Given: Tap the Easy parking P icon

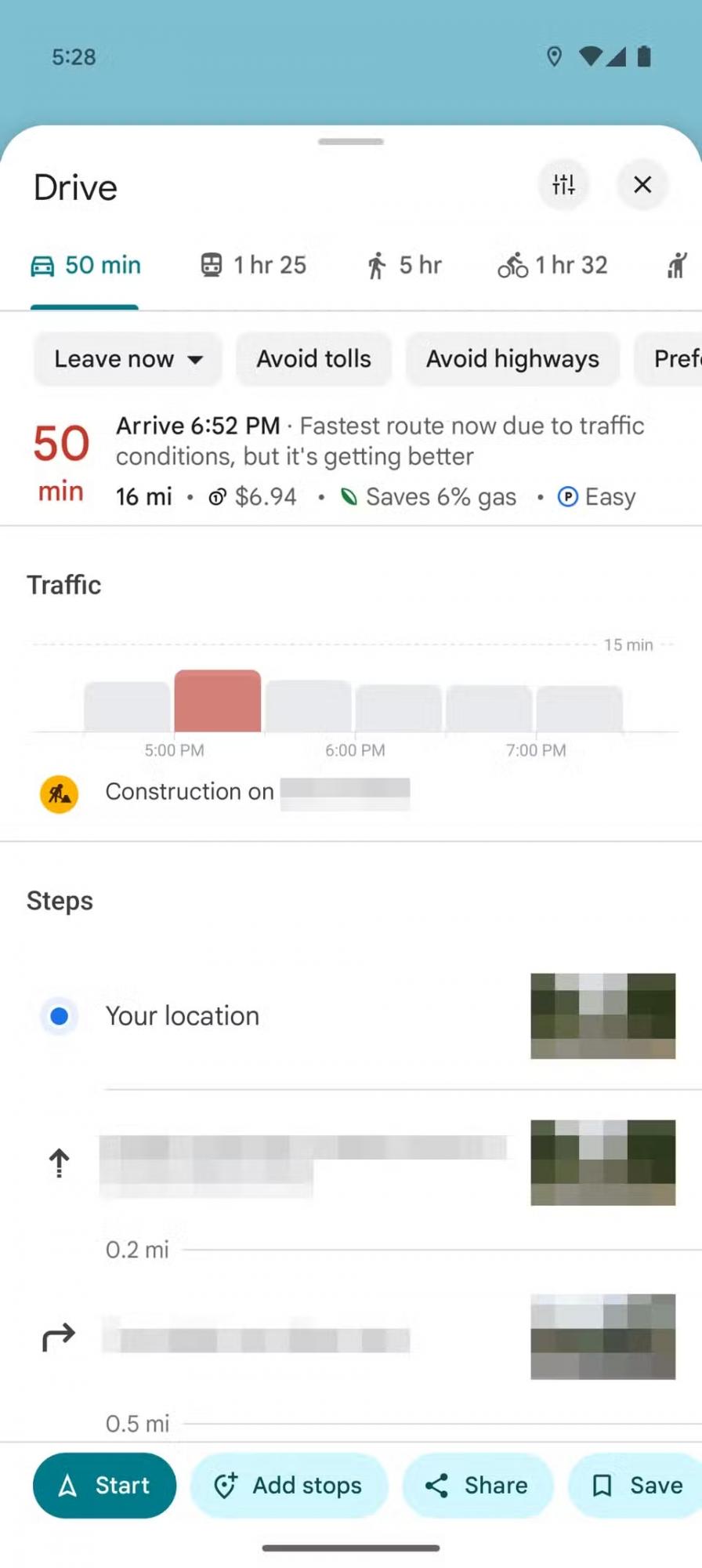Looking at the screenshot, I should [x=570, y=496].
